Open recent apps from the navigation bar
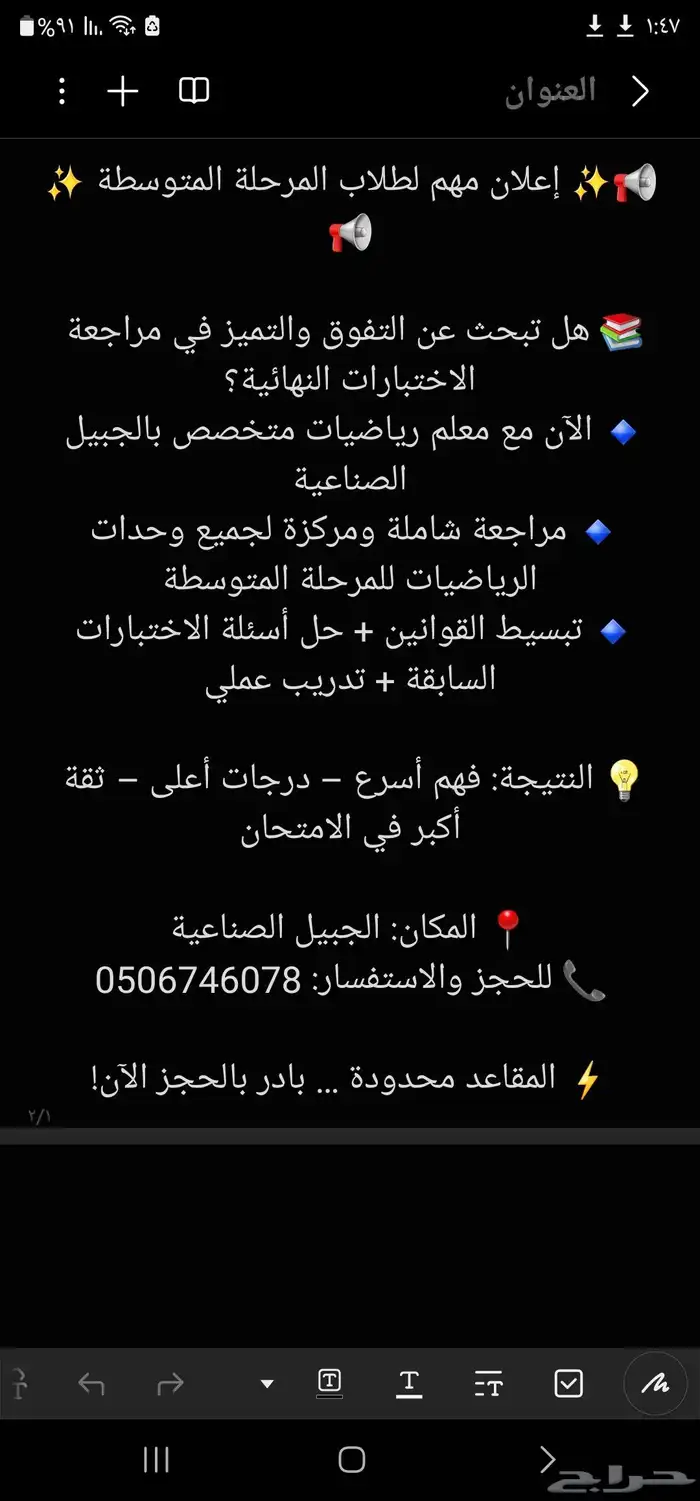Screen dimensions: 700x1501 click(156, 1460)
